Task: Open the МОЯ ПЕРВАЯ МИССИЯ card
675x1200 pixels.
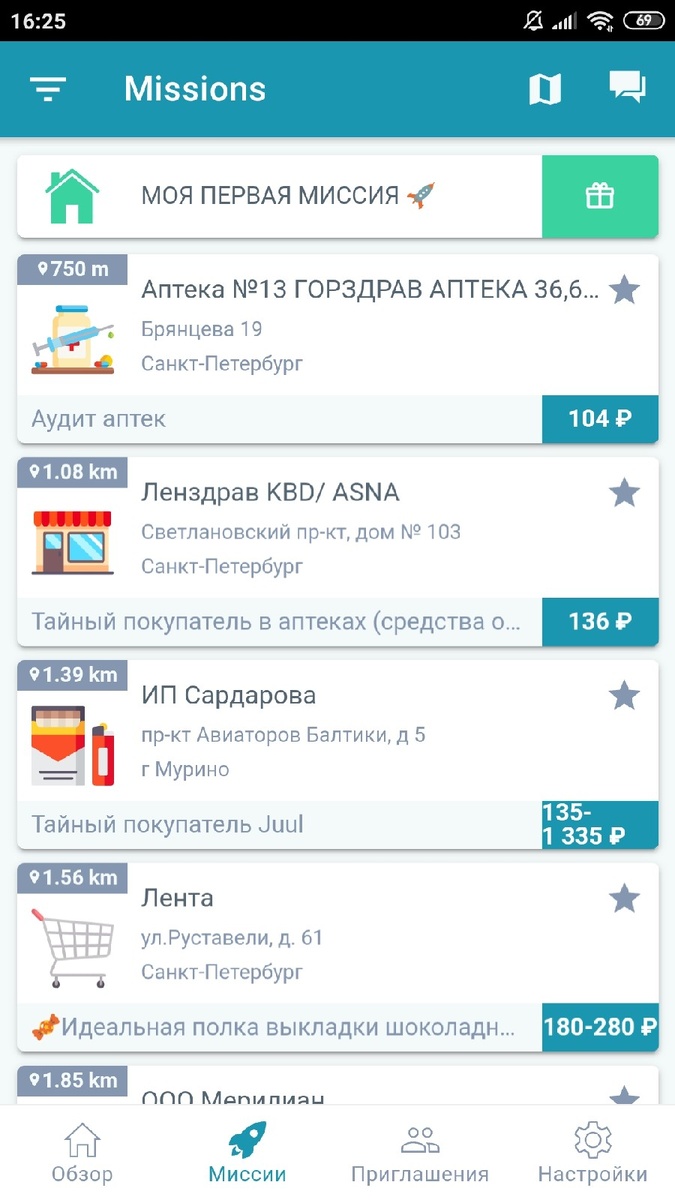Action: 280,196
